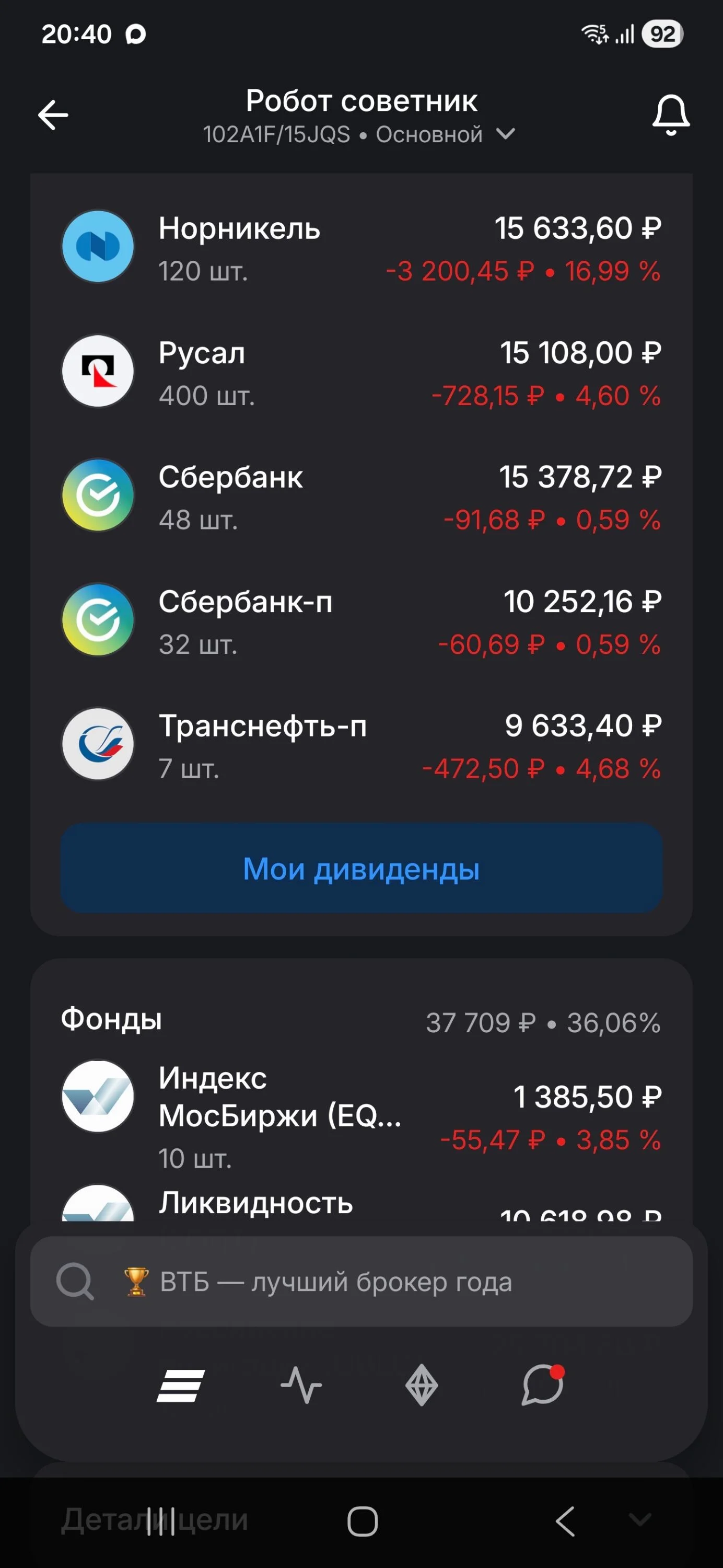The width and height of the screenshot is (723, 1568).
Task: Tap the search field ВТБ — лучший брокер года
Action: [361, 1281]
